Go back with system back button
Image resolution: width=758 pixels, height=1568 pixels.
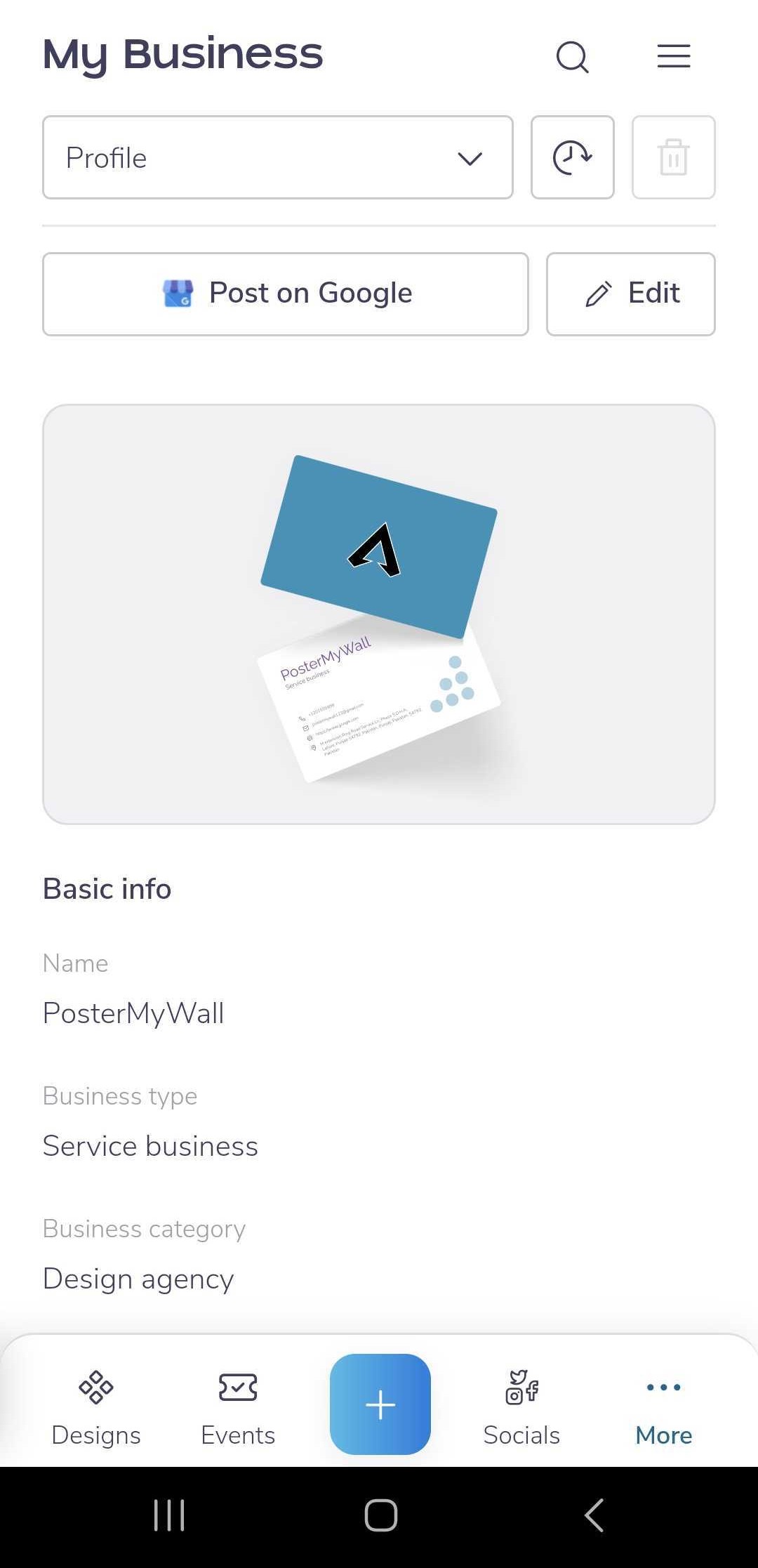[x=594, y=1515]
